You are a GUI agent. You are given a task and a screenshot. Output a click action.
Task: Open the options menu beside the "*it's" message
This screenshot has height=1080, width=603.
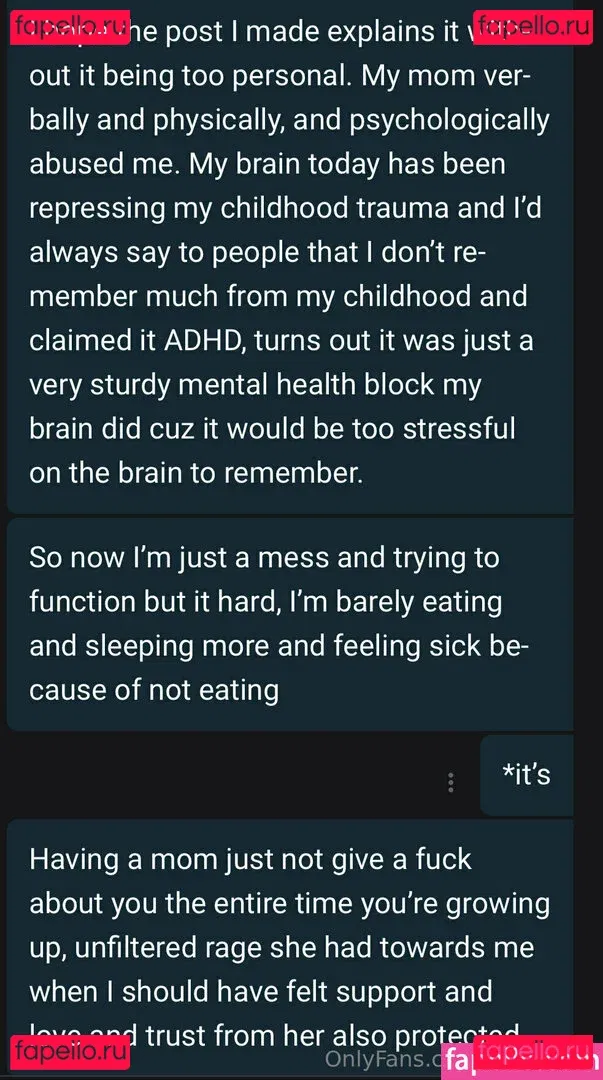tap(452, 781)
